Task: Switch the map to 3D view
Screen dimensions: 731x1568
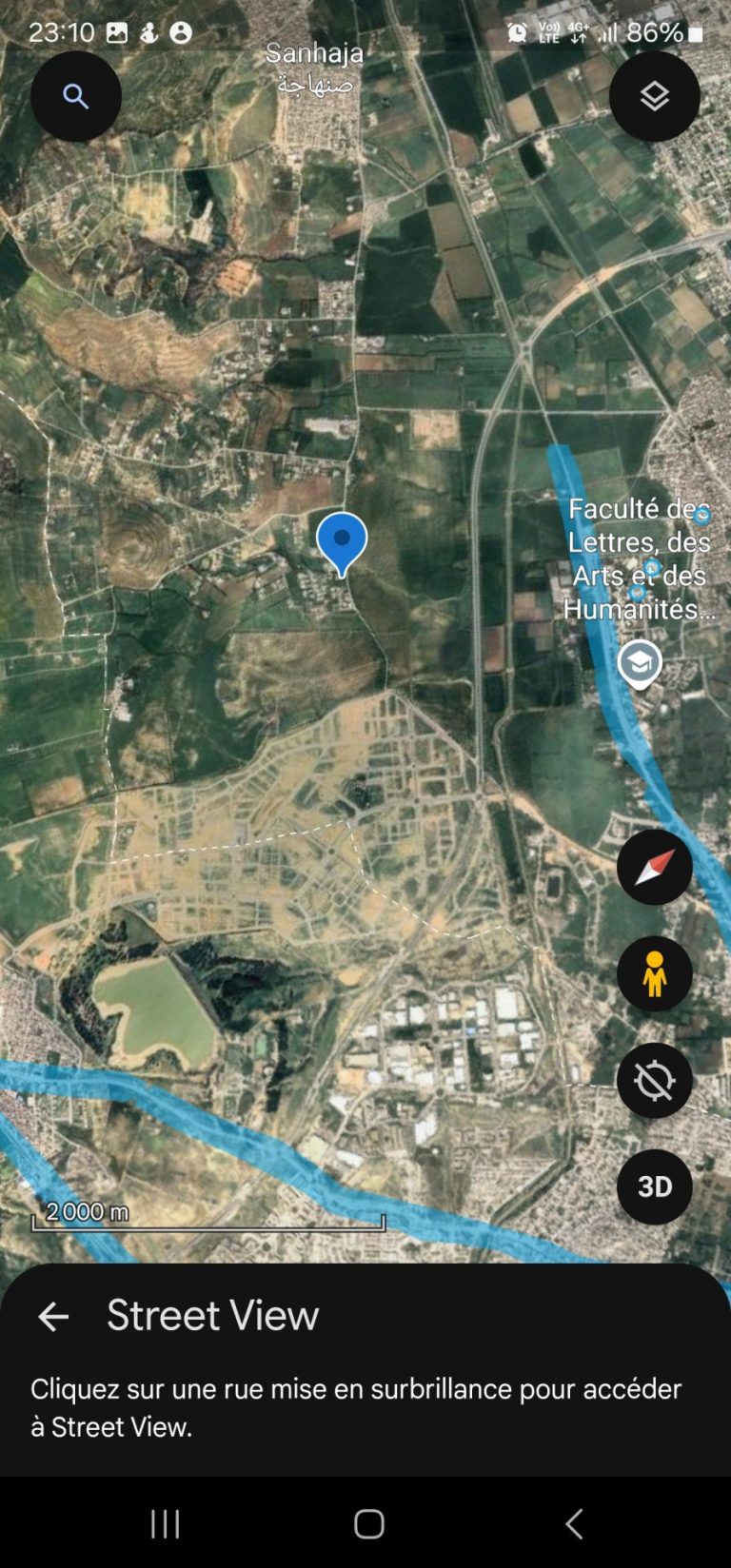Action: point(654,1186)
